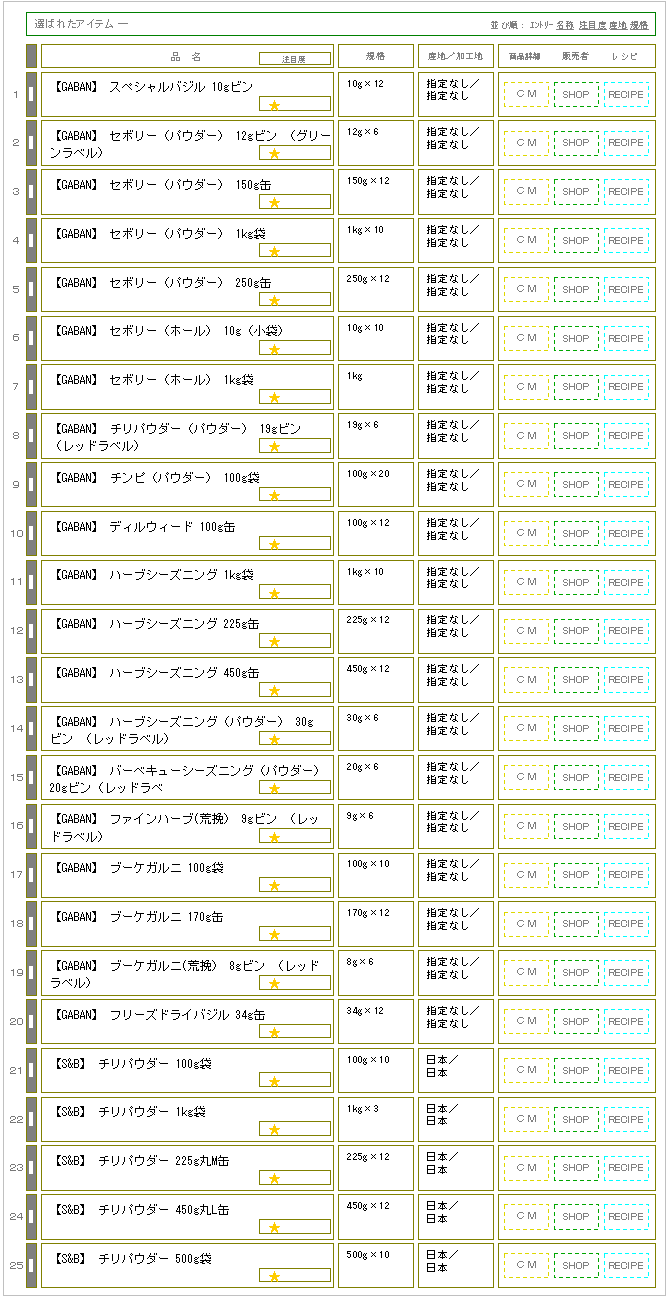Open RECIPE for S&B チリパウダー 100g袋
Image resolution: width=668 pixels, height=1298 pixels.
point(626,1071)
